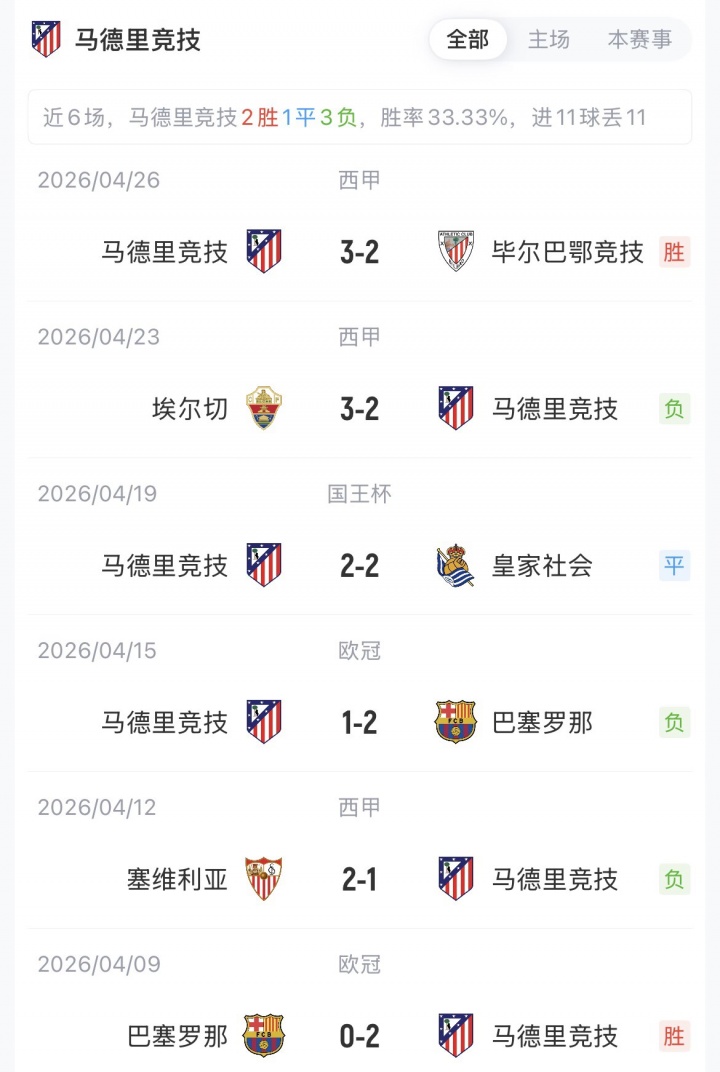Viewport: 720px width, 1072px height.
Task: Select the 全部 filter tab
Action: pyautogui.click(x=468, y=40)
